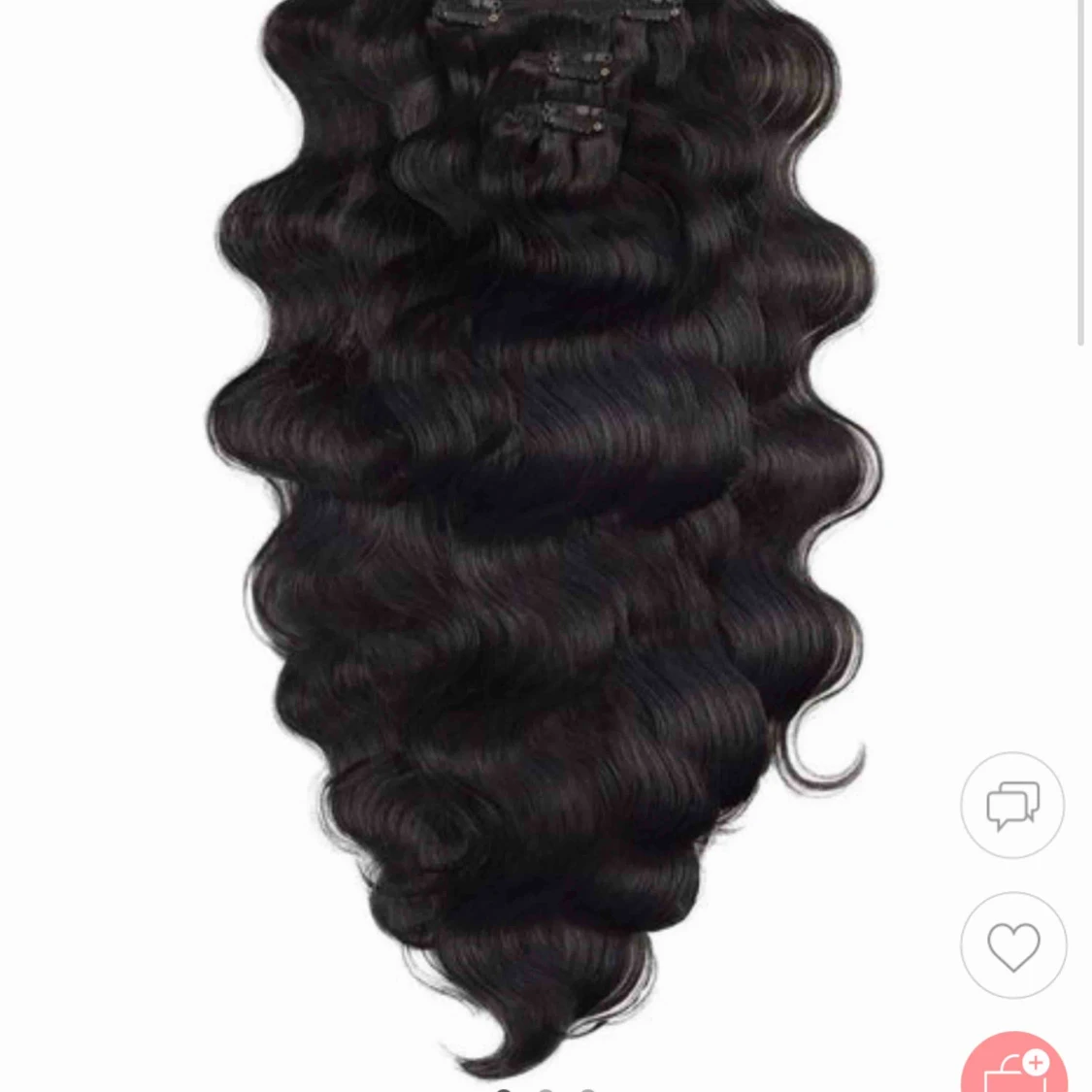The width and height of the screenshot is (1092, 1092).
Task: Add item to shopping bag
Action: (1014, 1067)
